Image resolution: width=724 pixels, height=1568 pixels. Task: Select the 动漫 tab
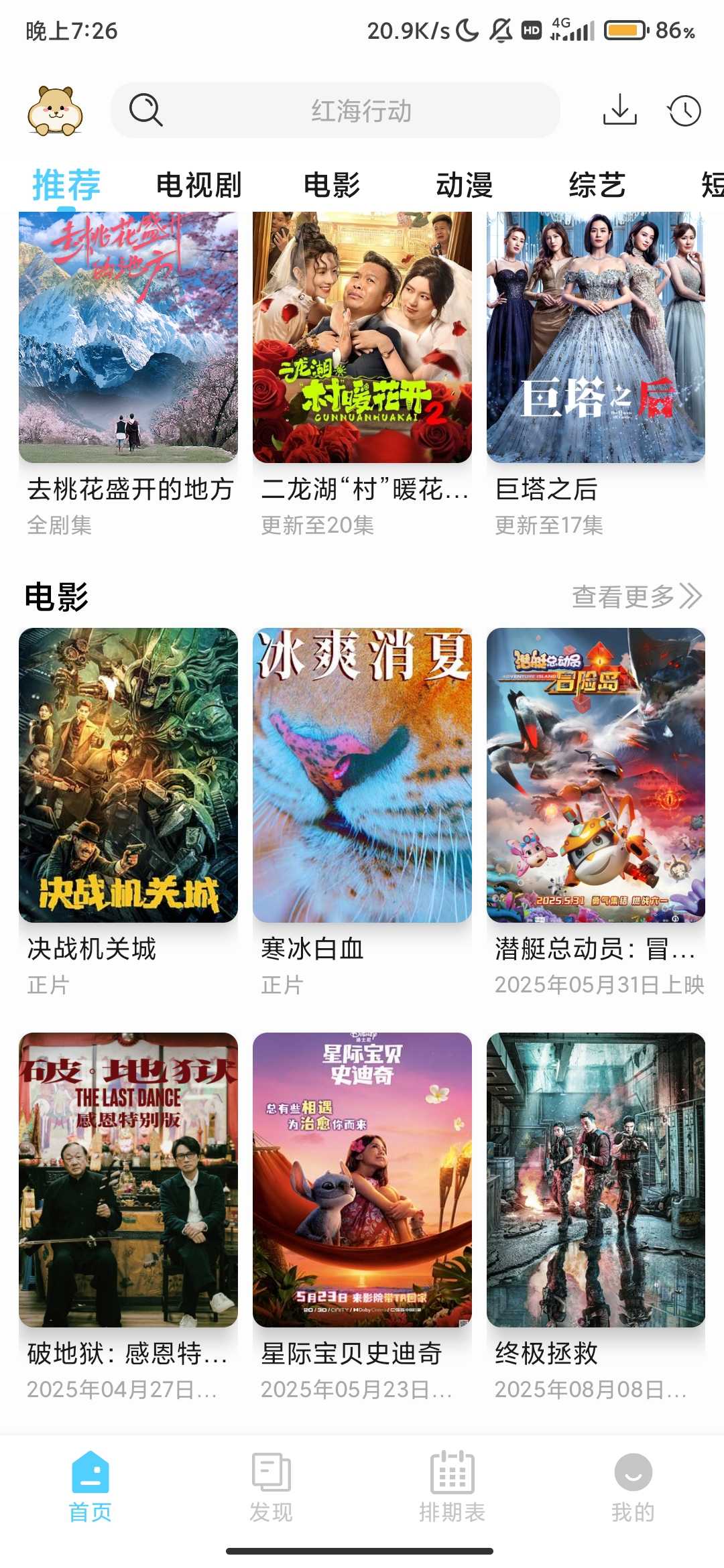464,186
